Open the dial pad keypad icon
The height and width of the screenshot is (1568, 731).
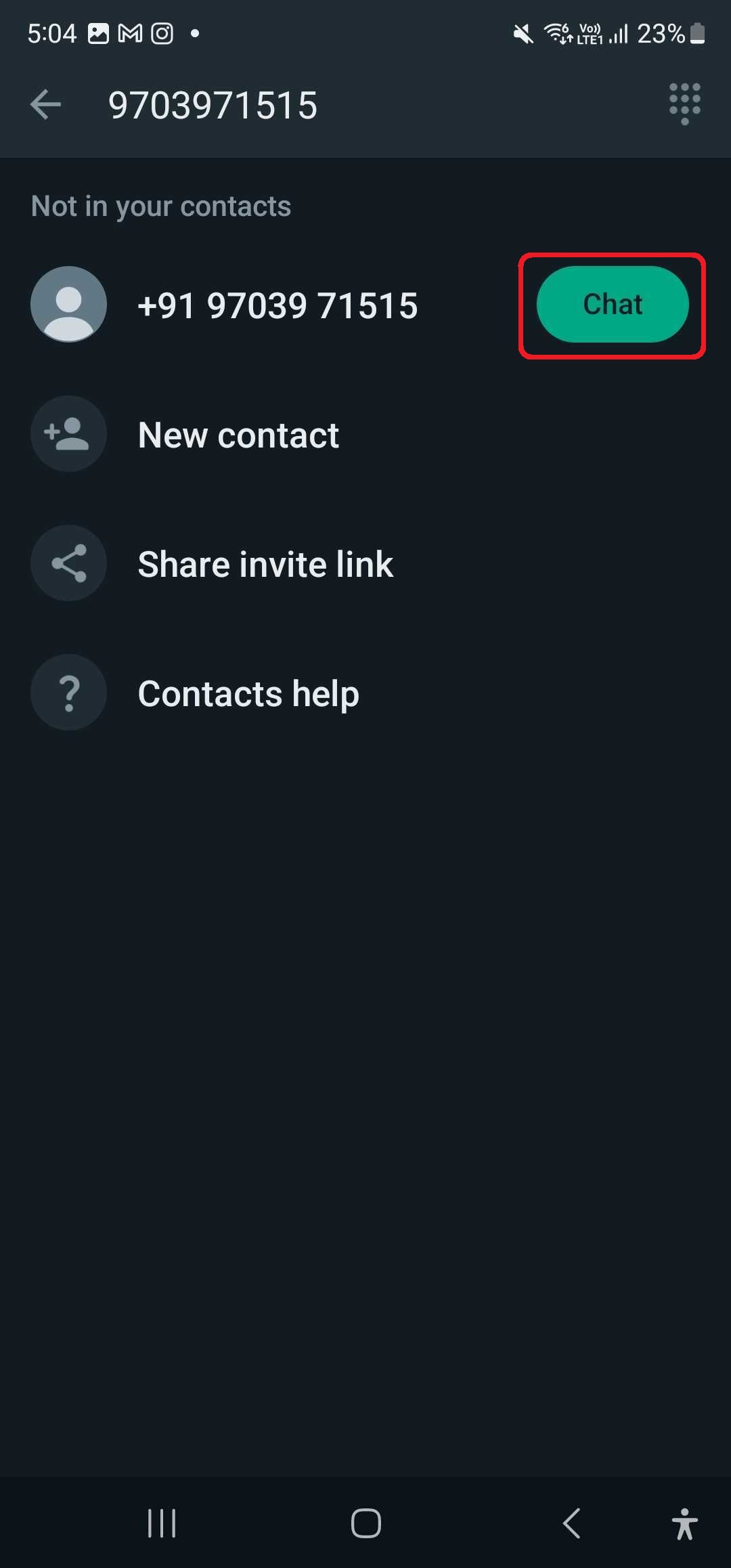point(684,104)
